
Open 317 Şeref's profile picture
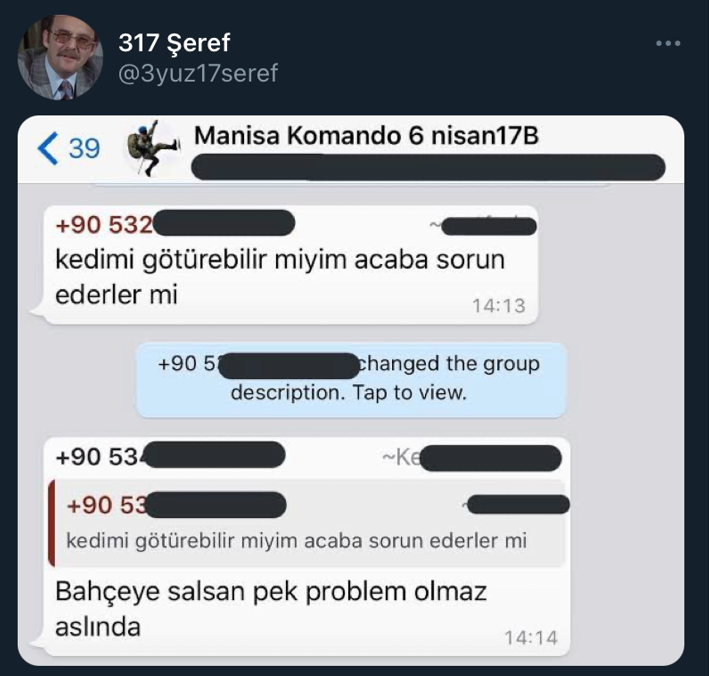[61, 59]
